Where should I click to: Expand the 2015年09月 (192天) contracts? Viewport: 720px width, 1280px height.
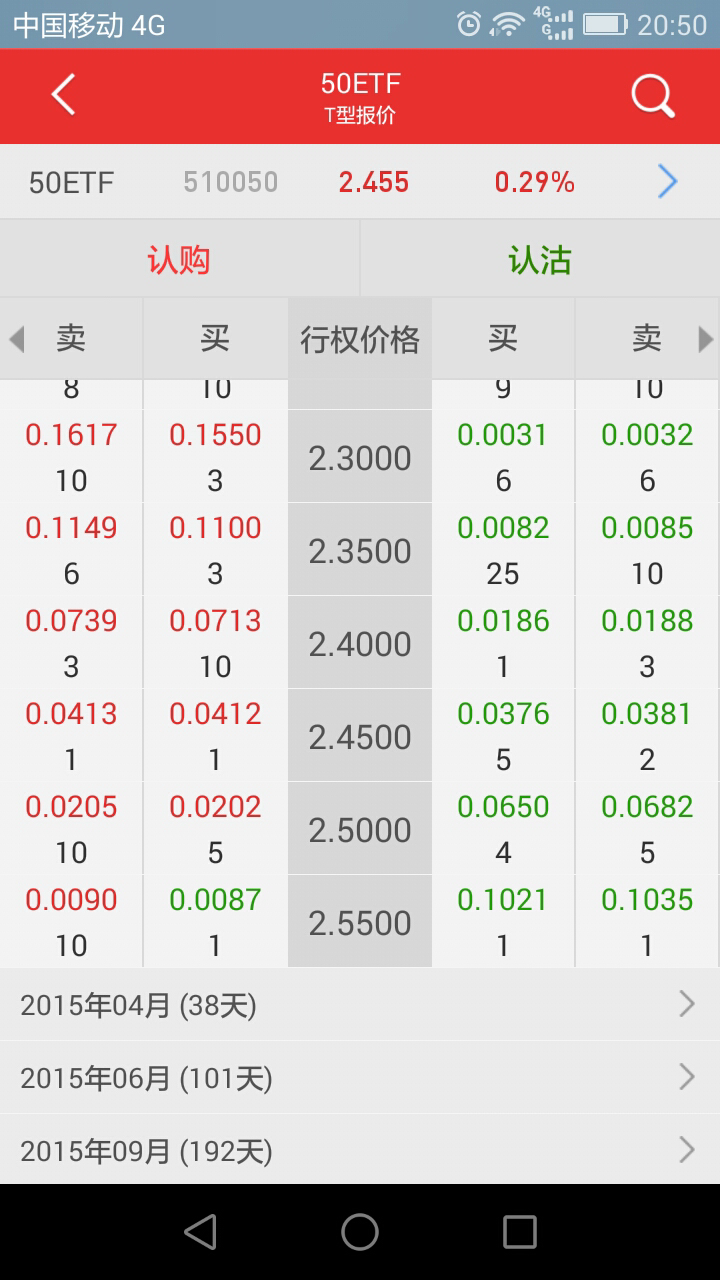tap(360, 1151)
